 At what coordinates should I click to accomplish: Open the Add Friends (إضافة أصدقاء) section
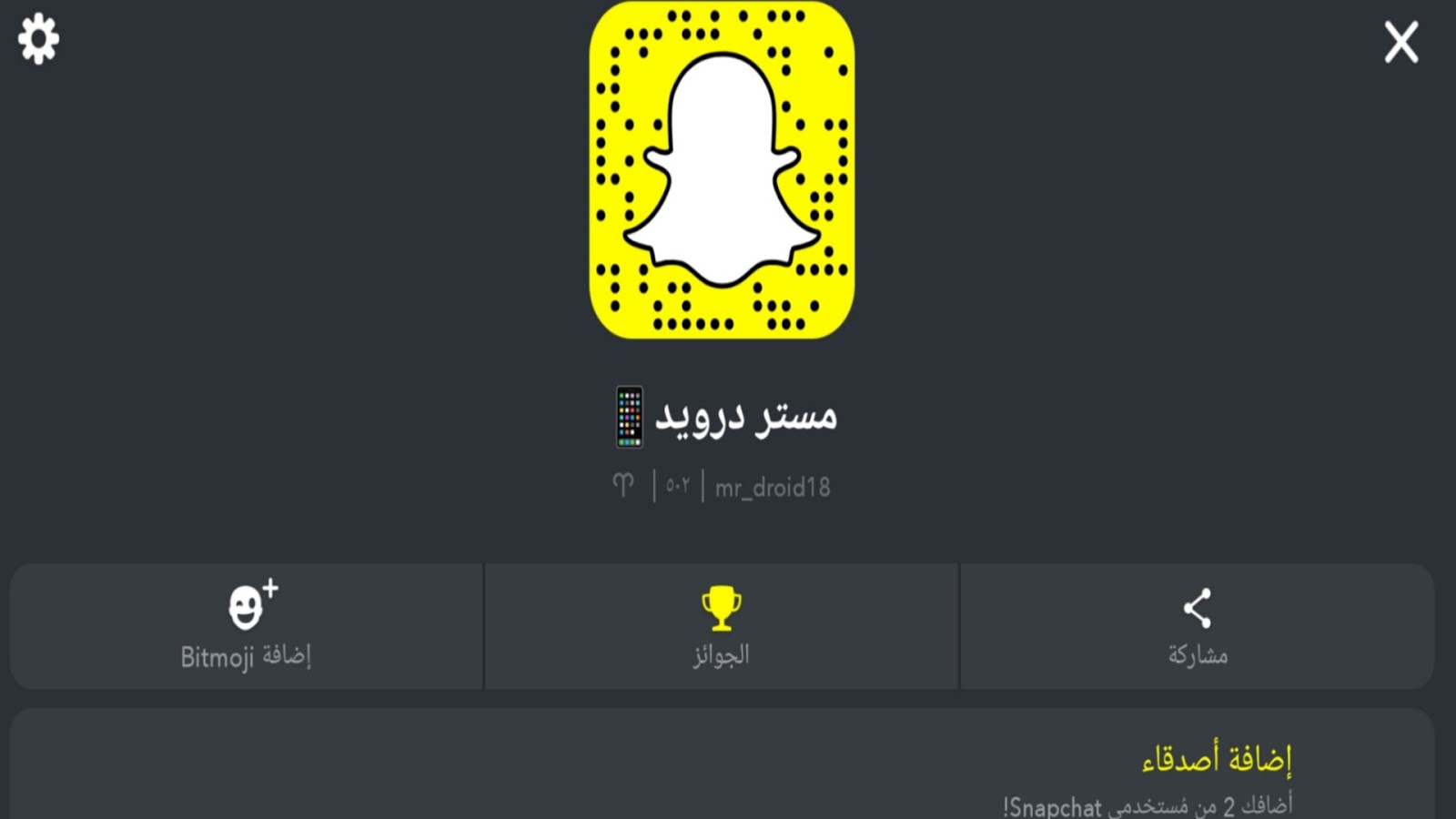1216,758
